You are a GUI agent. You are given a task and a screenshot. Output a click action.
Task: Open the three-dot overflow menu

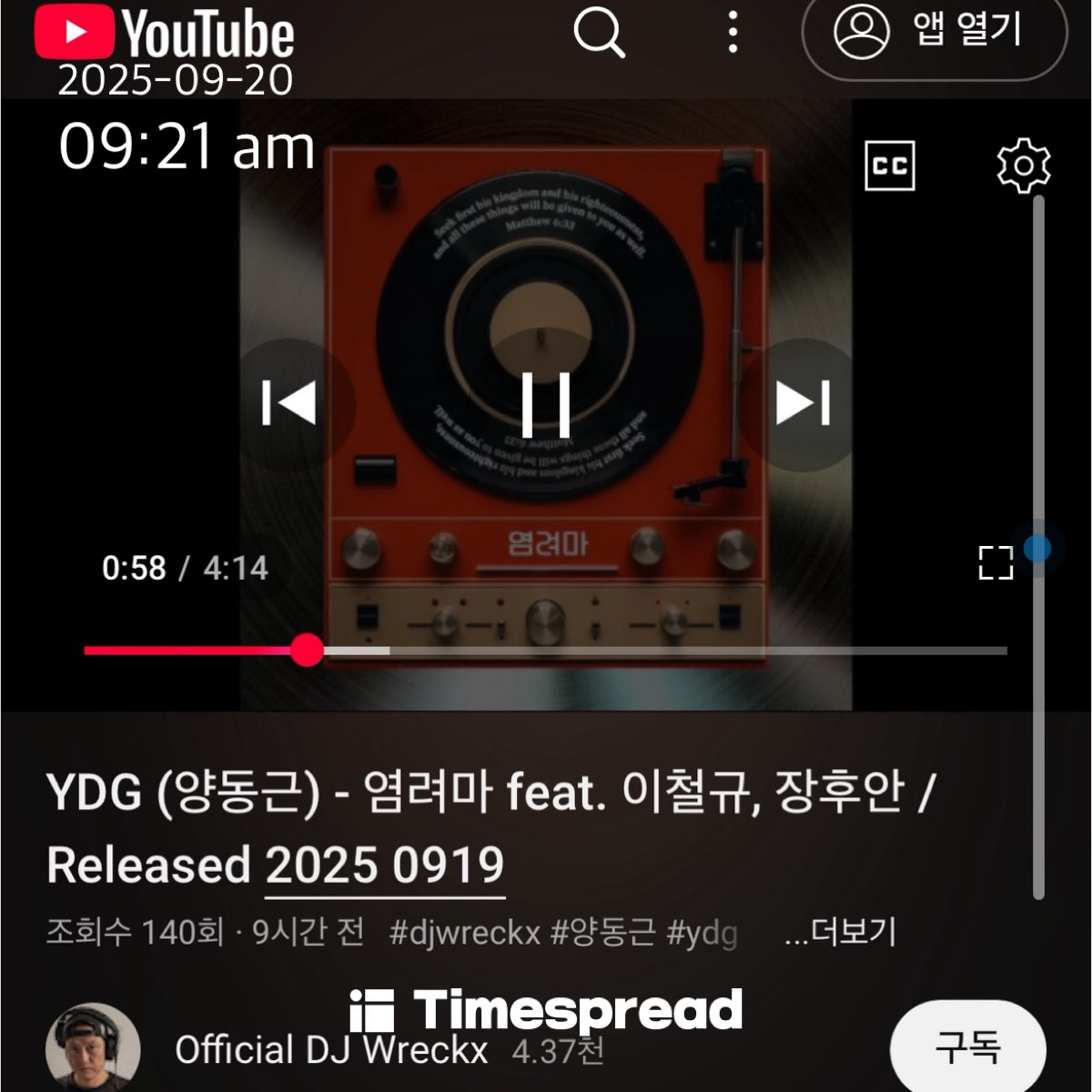733,33
